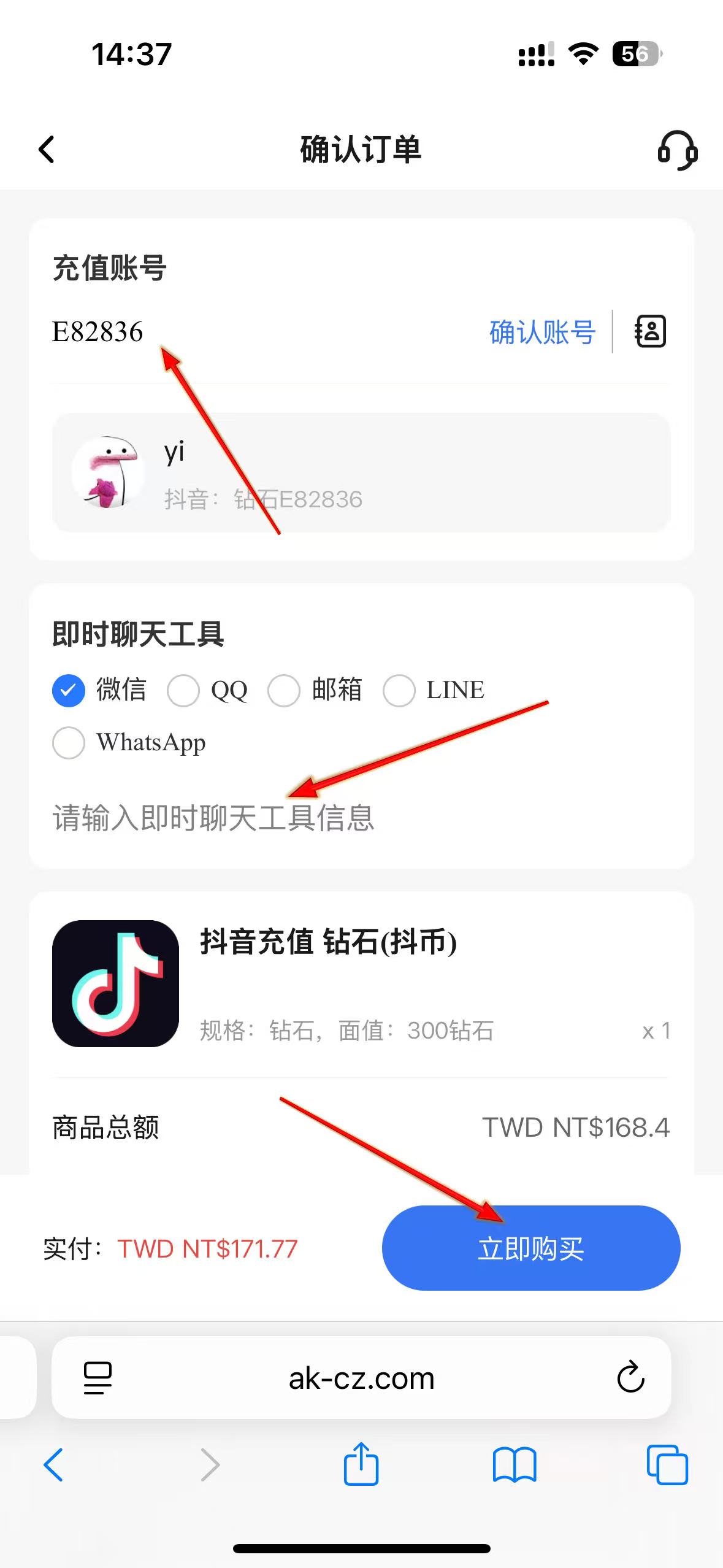
Task: Choose LINE as contact method
Action: 399,690
